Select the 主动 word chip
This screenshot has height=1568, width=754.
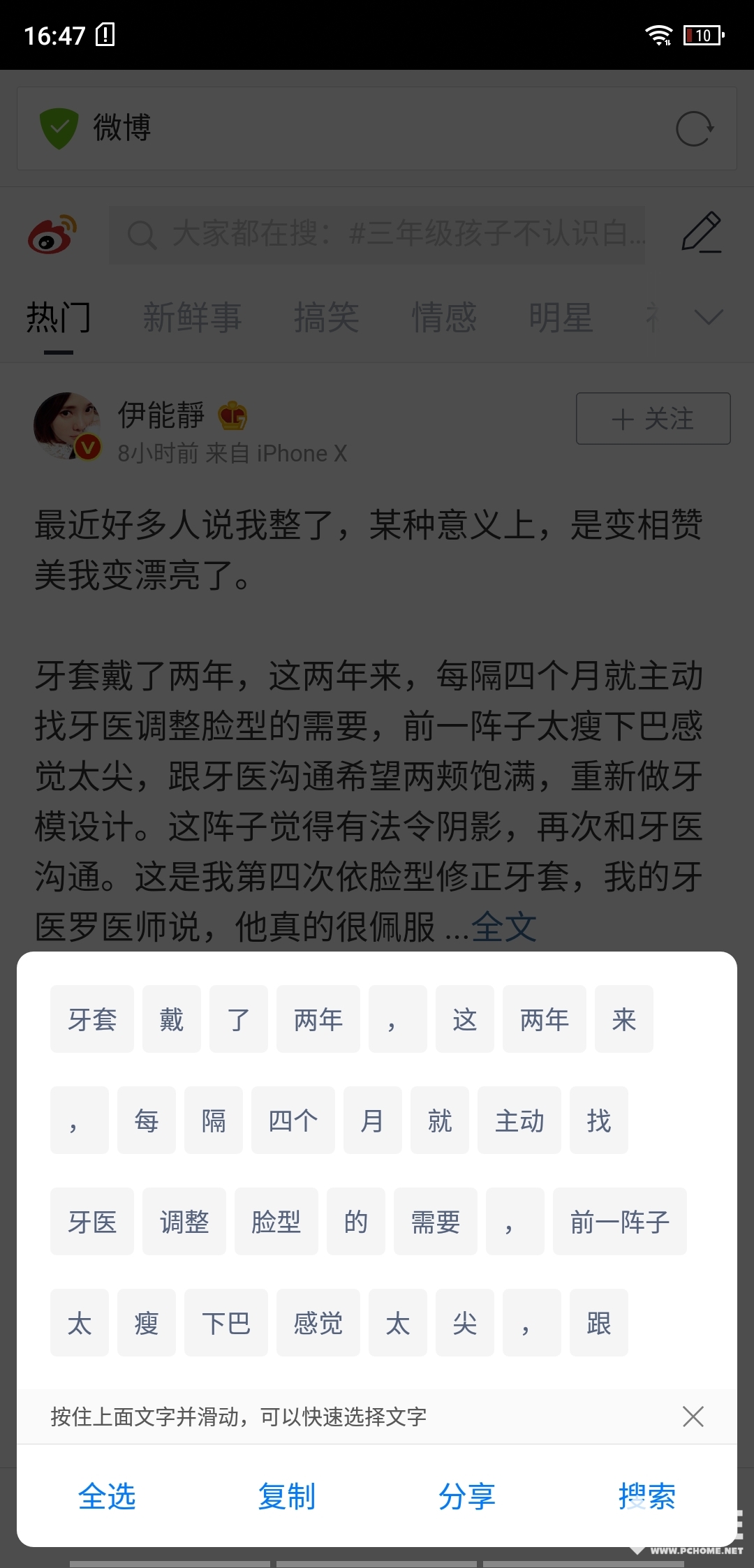click(x=519, y=1120)
